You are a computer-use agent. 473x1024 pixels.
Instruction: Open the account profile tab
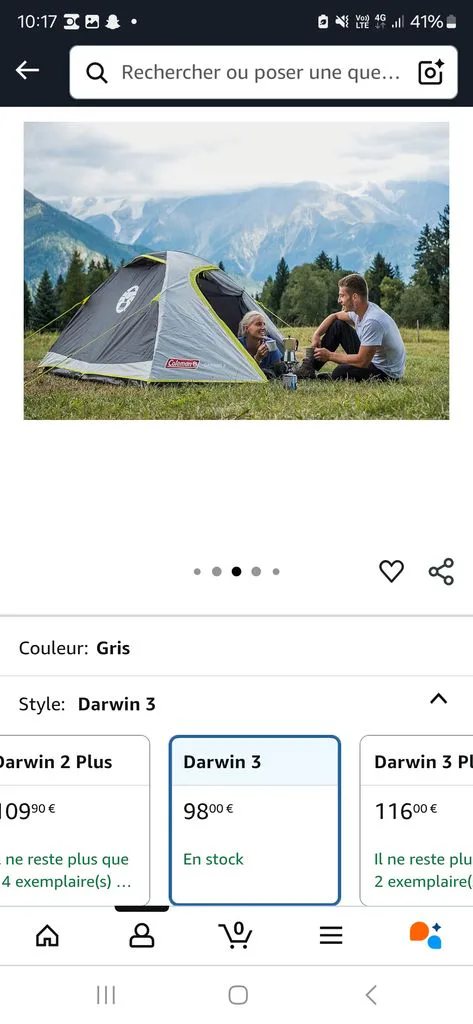pos(142,936)
